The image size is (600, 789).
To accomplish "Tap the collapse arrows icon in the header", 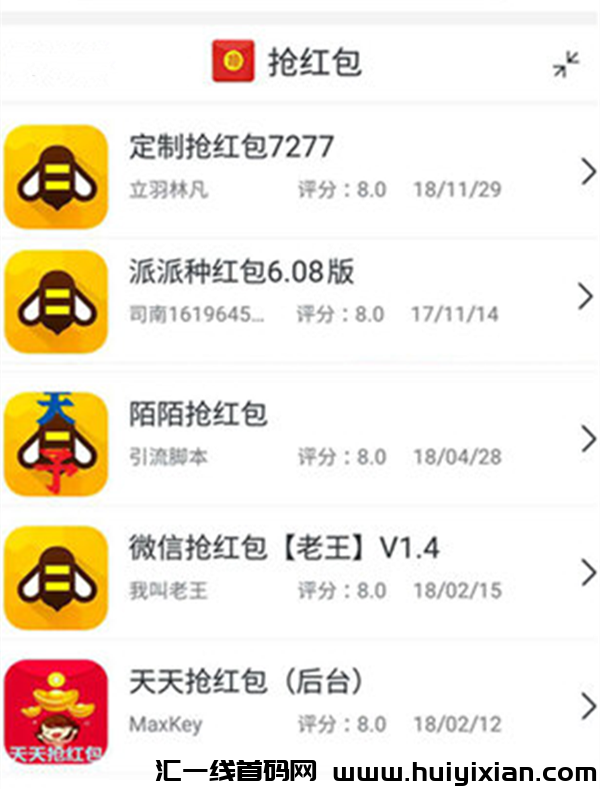I will click(x=566, y=65).
